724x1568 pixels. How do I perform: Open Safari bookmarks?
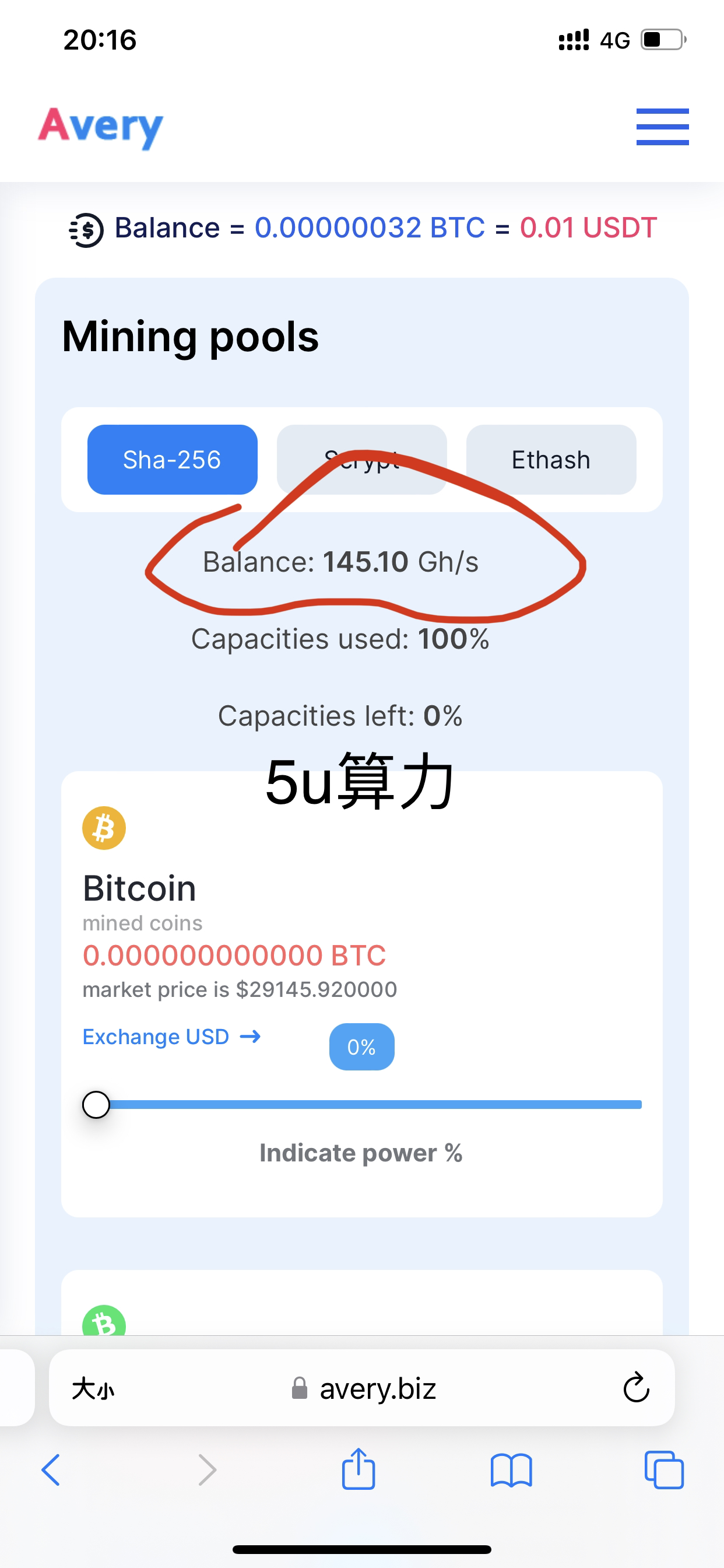511,1471
